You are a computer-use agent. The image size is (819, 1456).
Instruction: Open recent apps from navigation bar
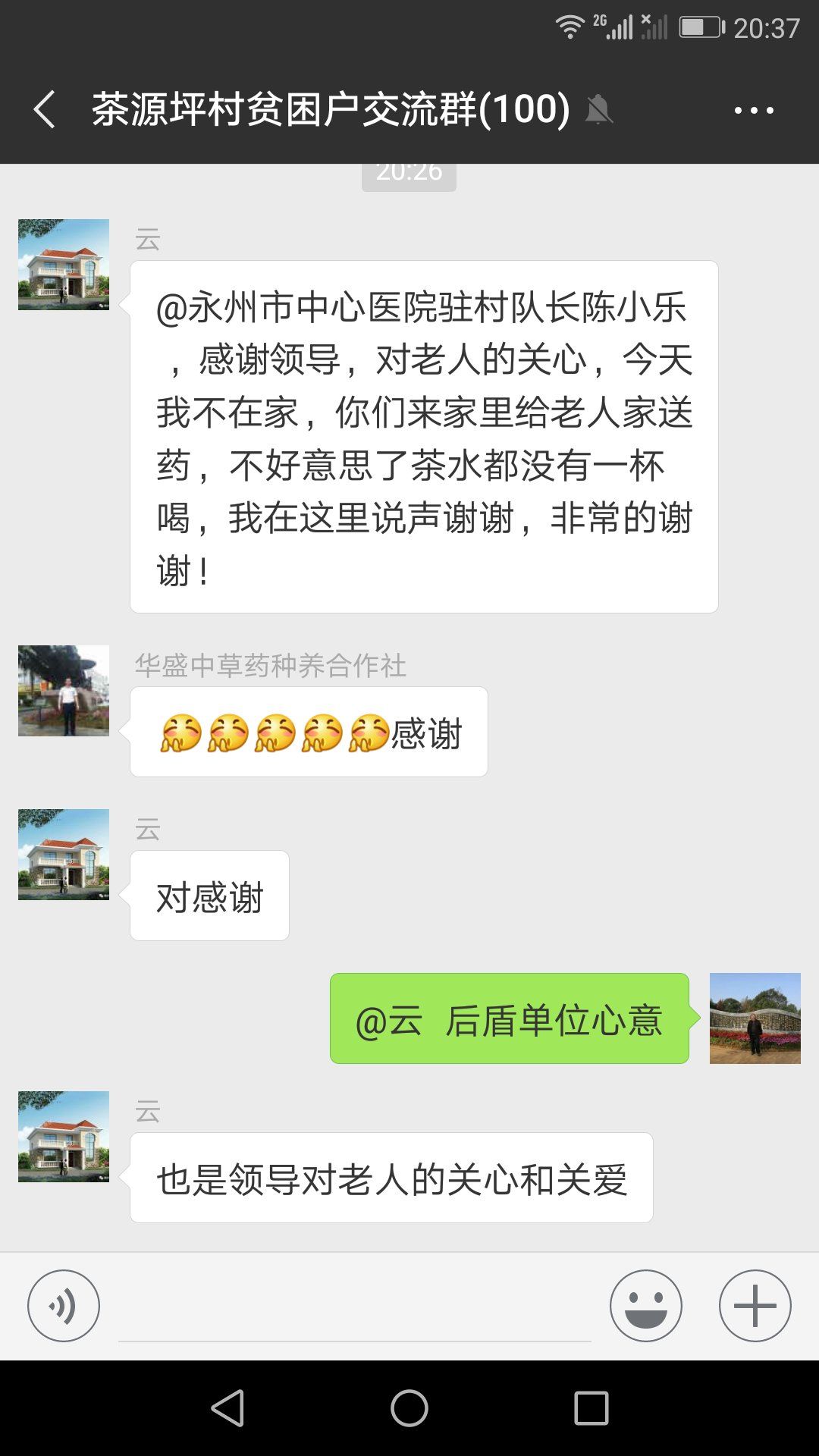(591, 1408)
